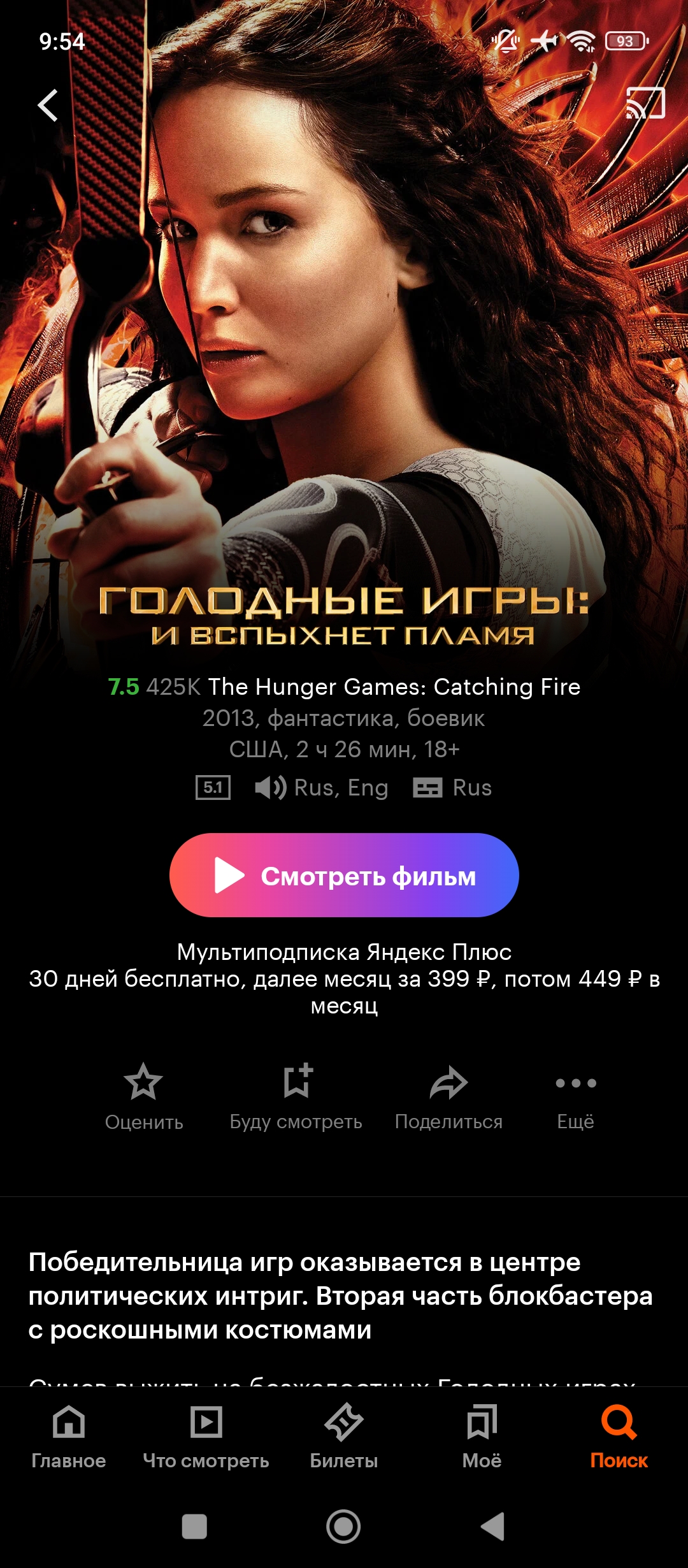Image resolution: width=688 pixels, height=1568 pixels.
Task: Rate the film with Оценить
Action: point(143,1096)
